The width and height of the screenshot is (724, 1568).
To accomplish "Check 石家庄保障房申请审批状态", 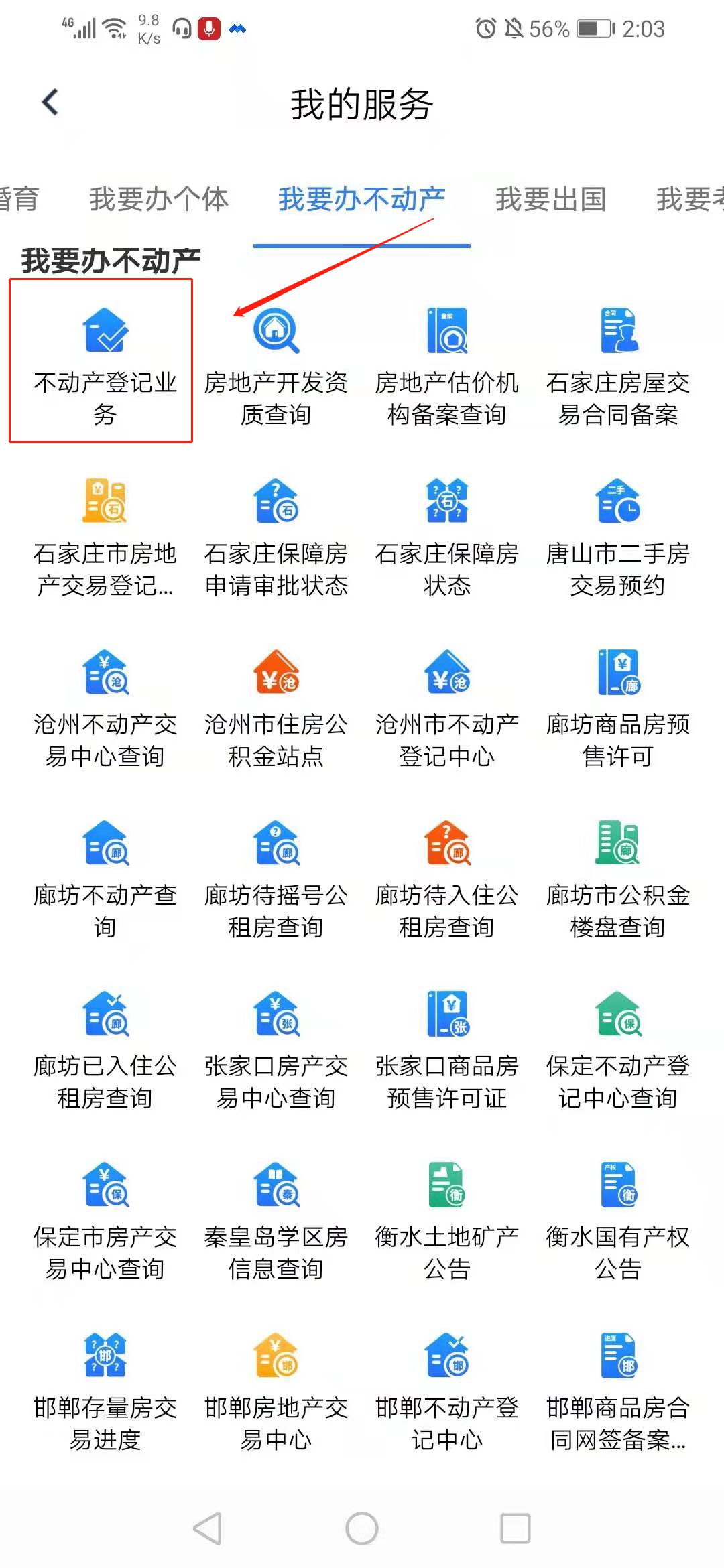I will [x=276, y=536].
